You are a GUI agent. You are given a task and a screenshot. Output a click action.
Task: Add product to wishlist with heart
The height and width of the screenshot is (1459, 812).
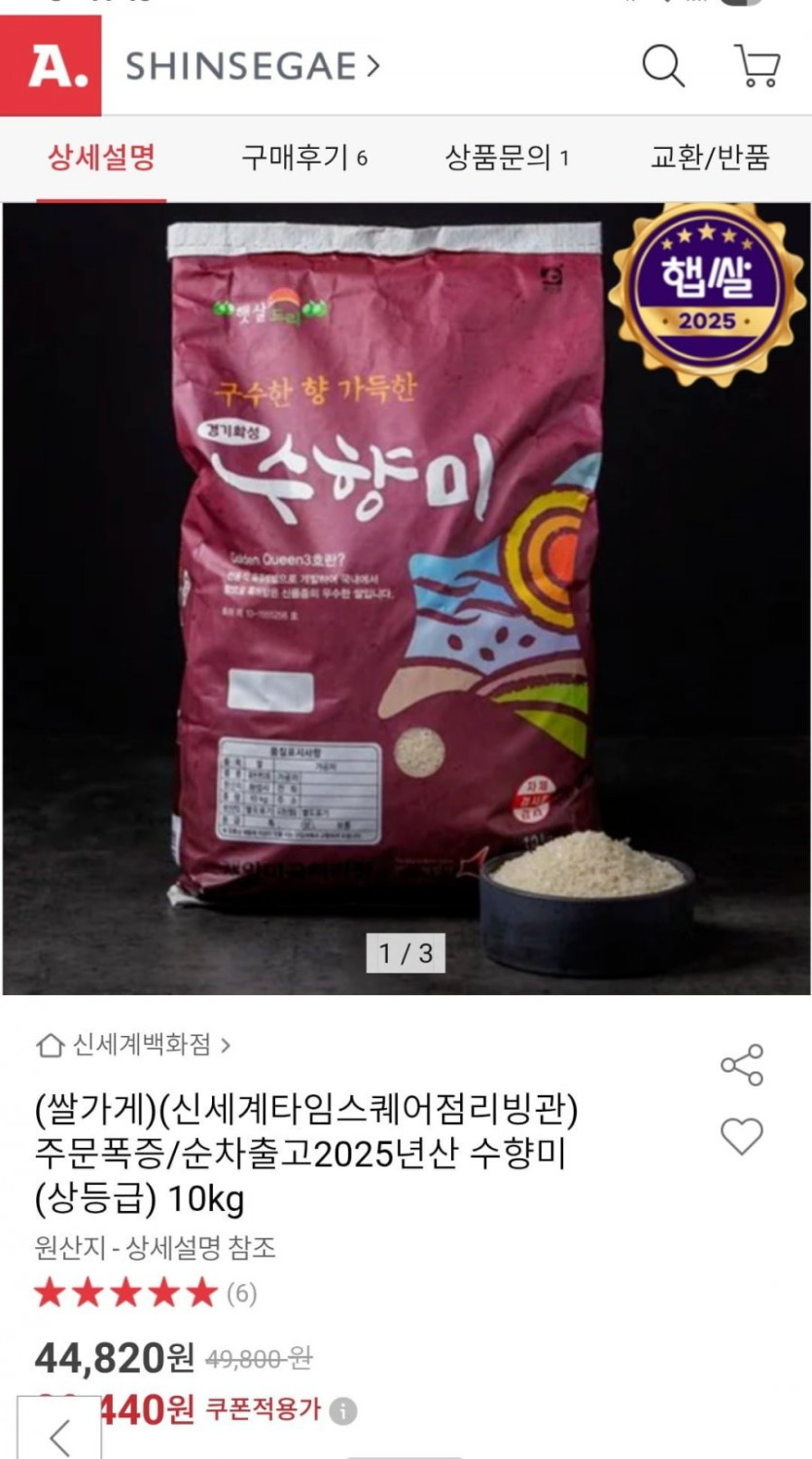point(742,1136)
